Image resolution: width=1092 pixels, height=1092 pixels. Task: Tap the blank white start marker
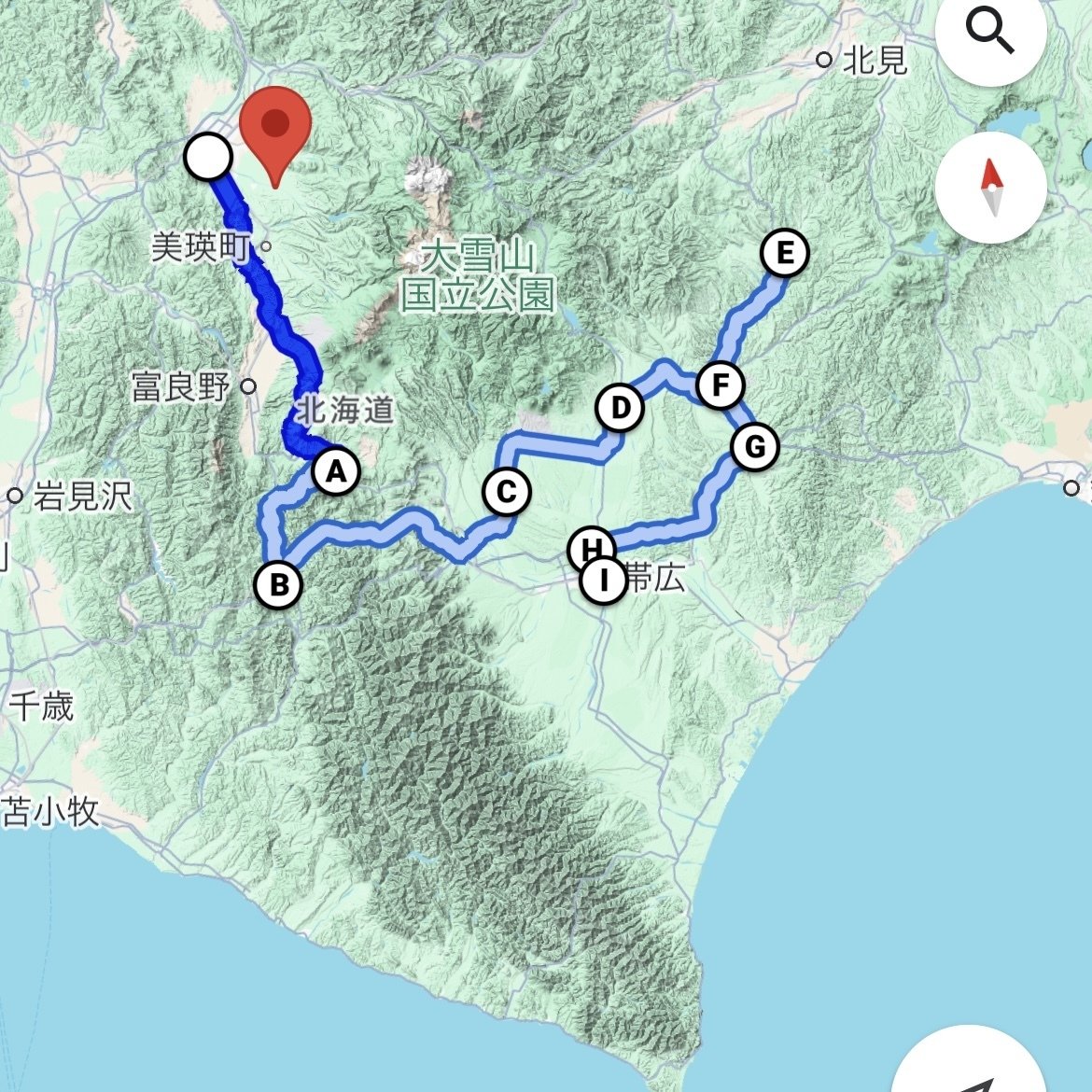pyautogui.click(x=208, y=156)
